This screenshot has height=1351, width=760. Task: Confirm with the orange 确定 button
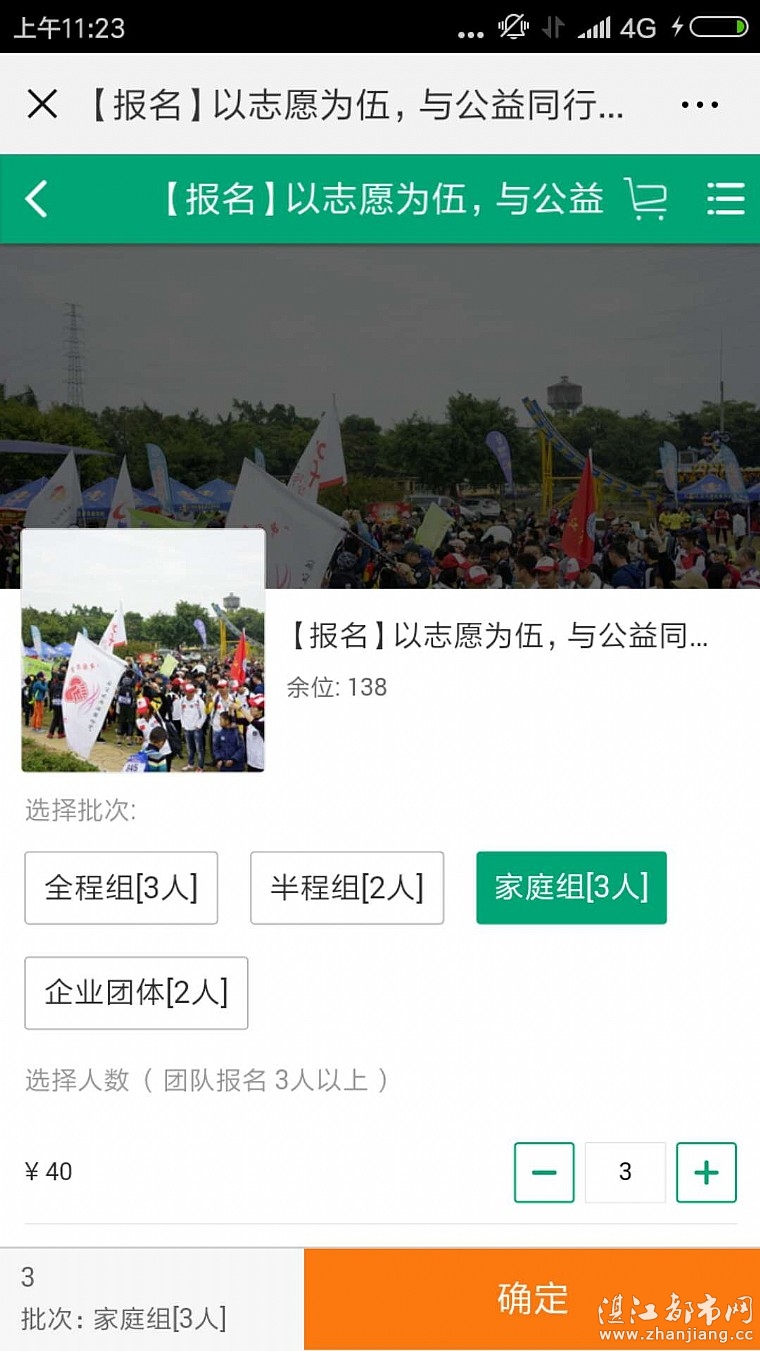point(532,1298)
